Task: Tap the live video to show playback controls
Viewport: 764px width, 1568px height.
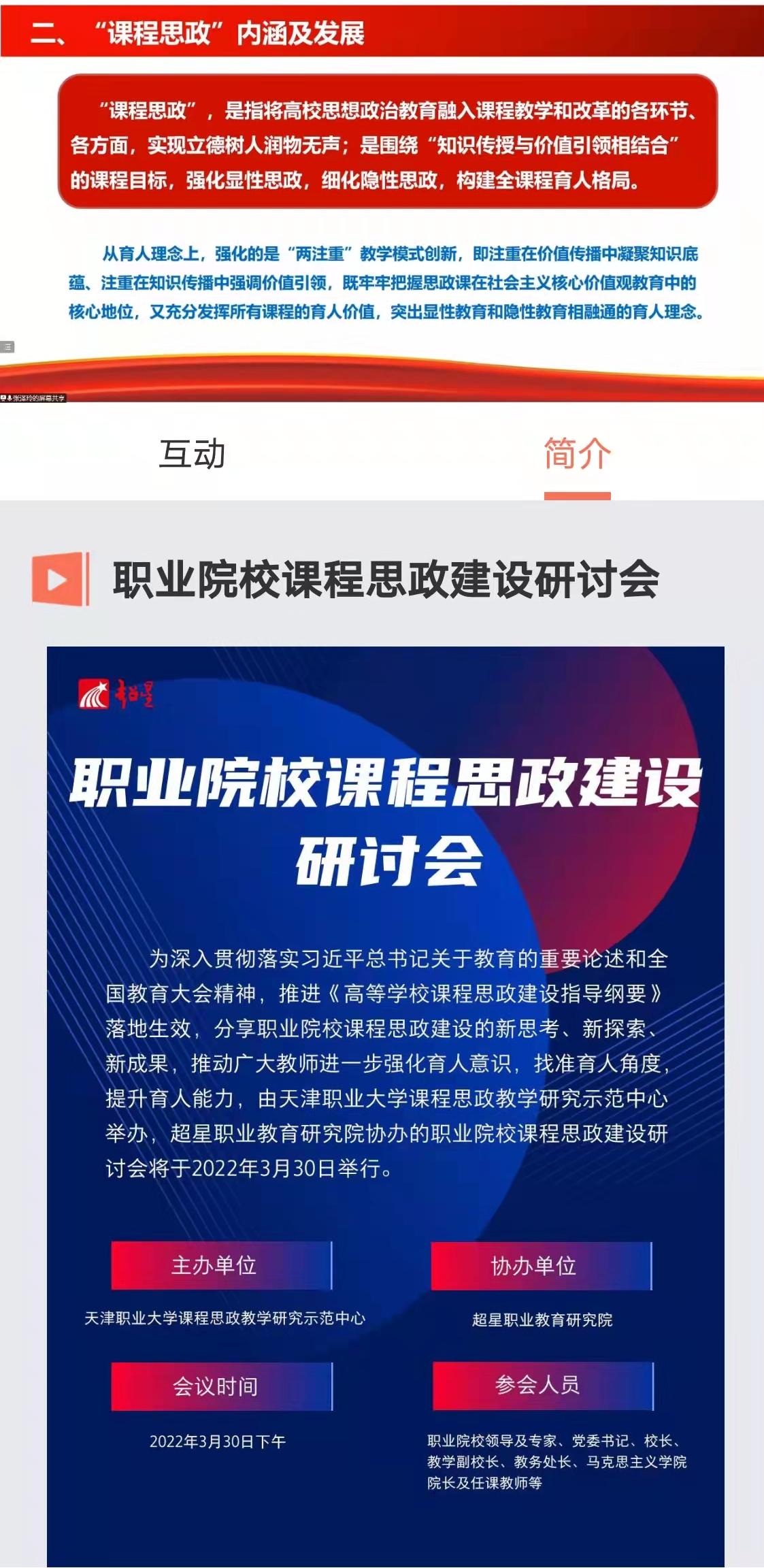Action: [382, 204]
